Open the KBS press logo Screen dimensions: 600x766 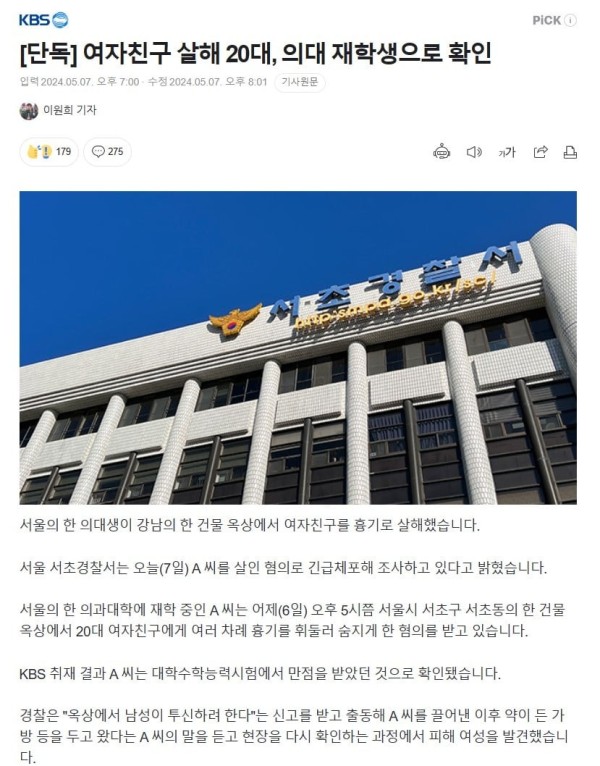tap(43, 19)
